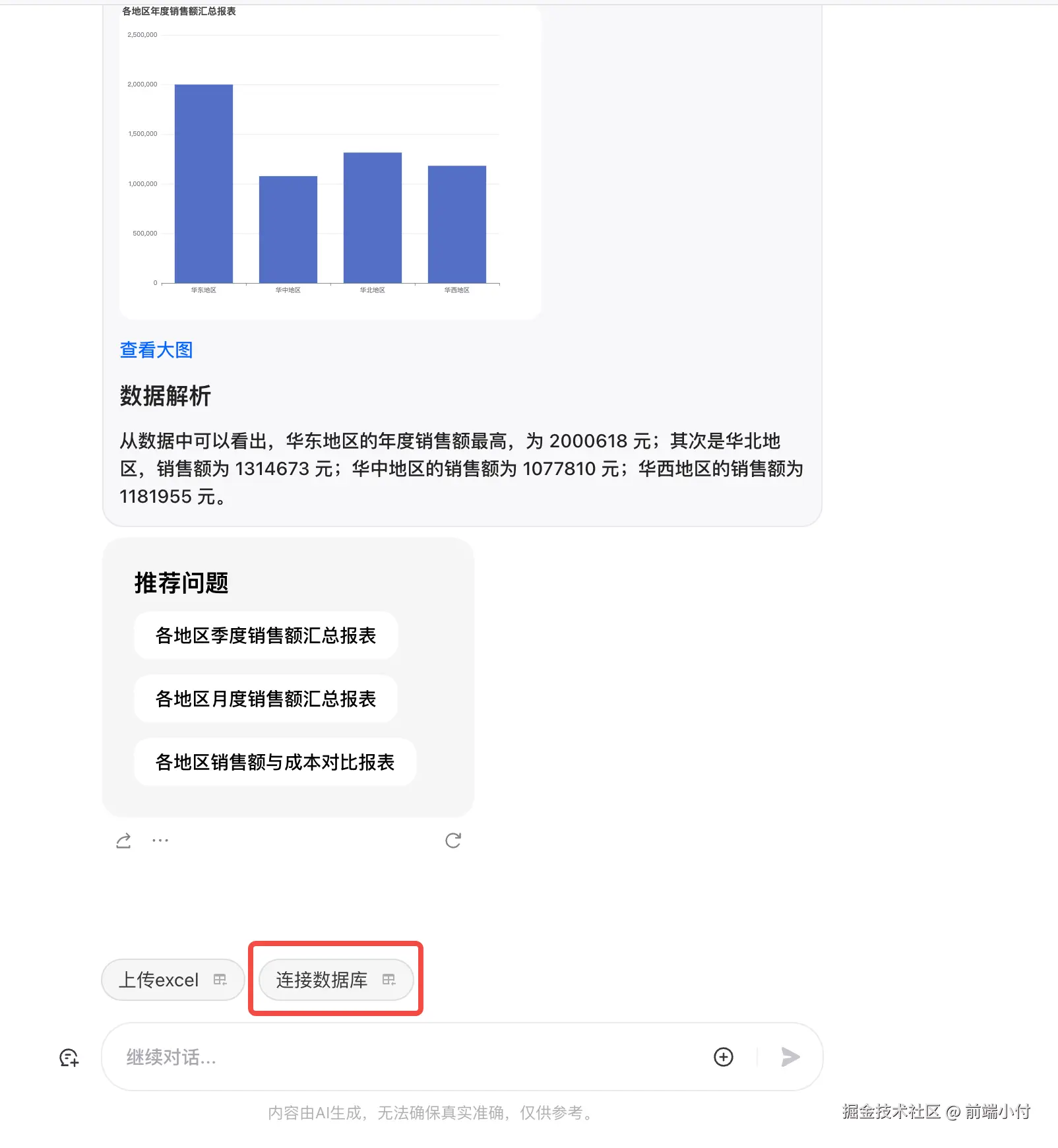Open the three-dot more options menu

pyautogui.click(x=160, y=841)
